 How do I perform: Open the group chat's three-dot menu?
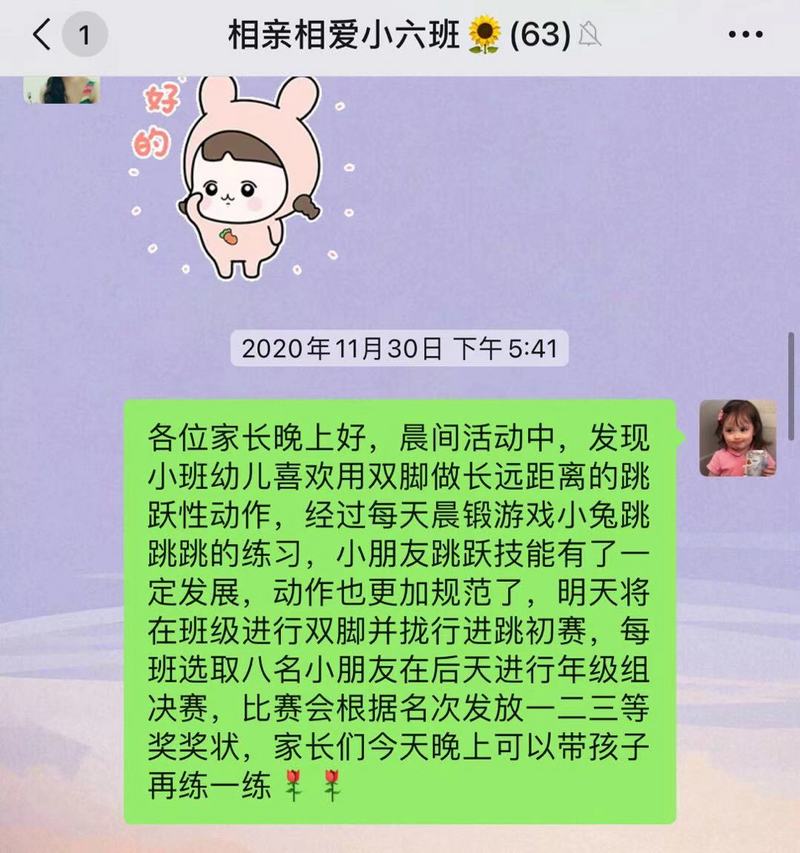(x=746, y=36)
